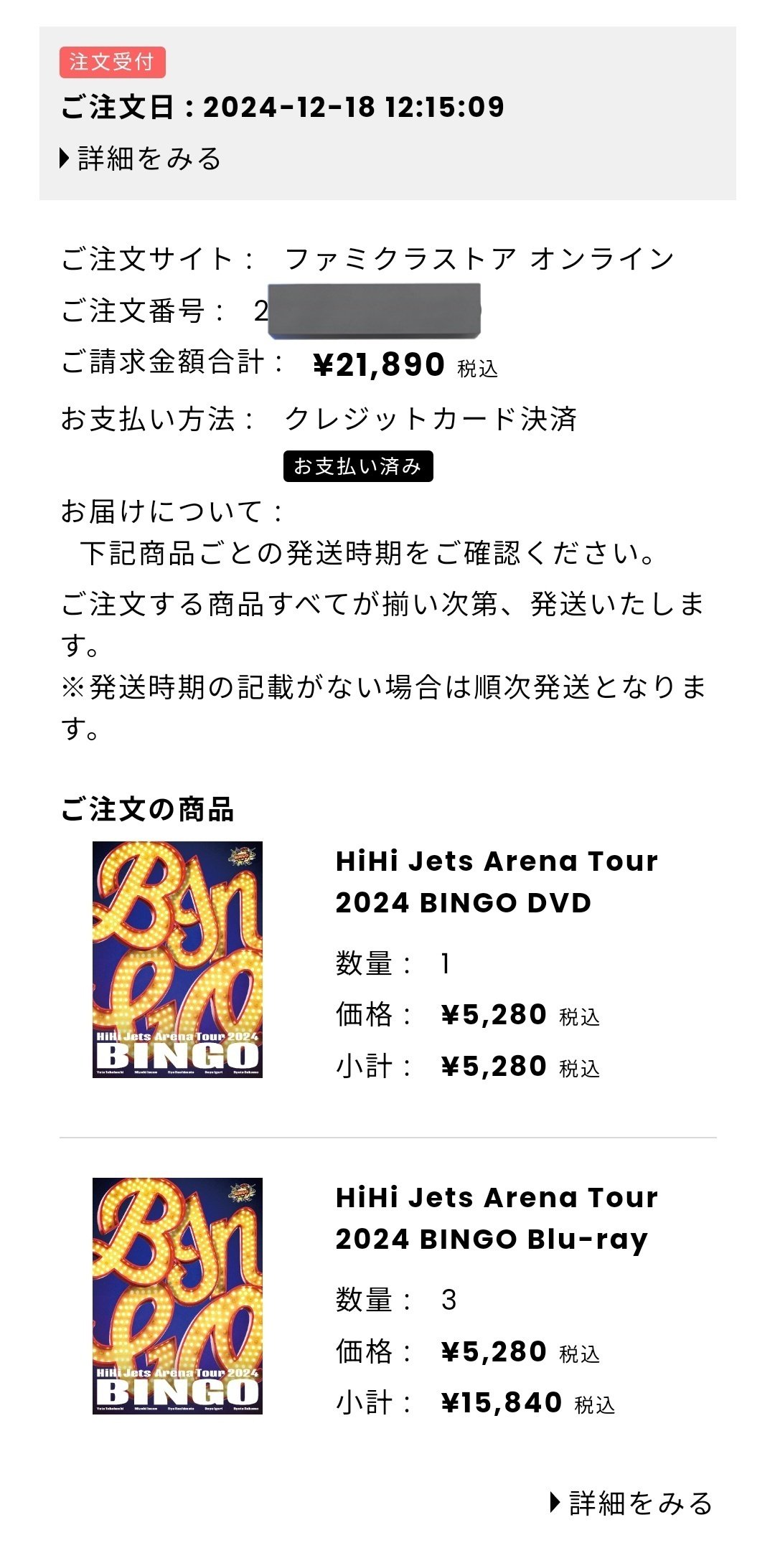Open 詳細をみる under the order date
This screenshot has height=1568, width=775.
(x=141, y=159)
